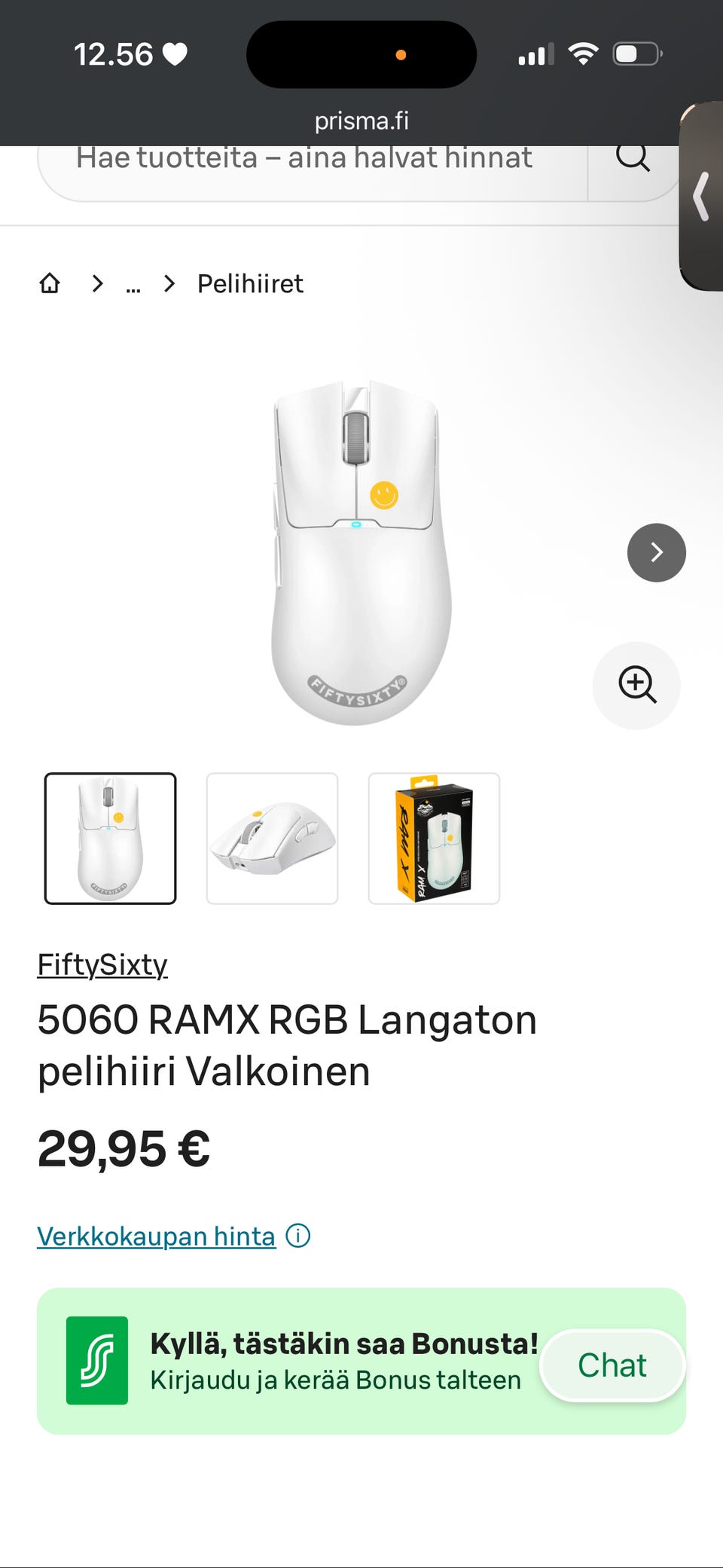
Task: Open the Pelihiiret breadcrumb category
Action: click(x=249, y=283)
